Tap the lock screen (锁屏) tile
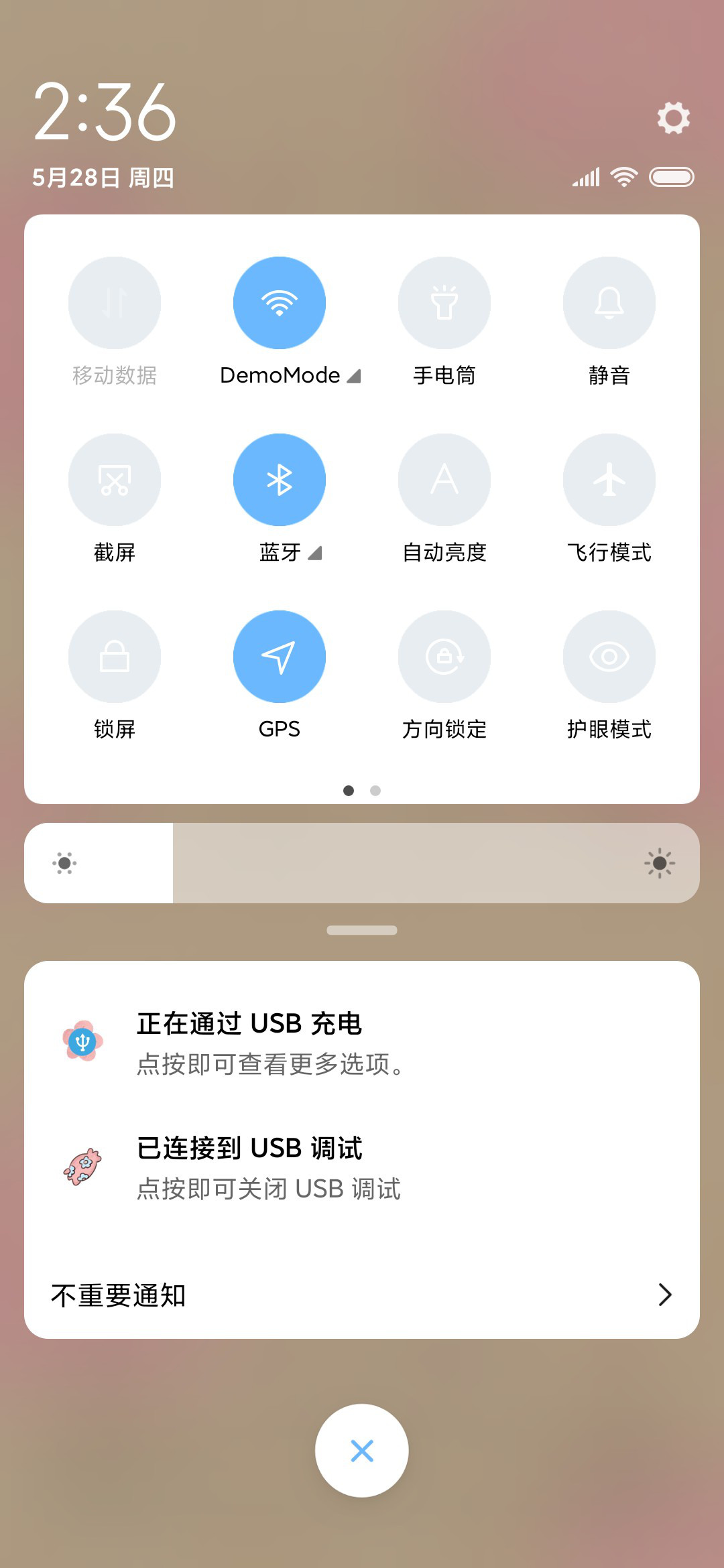724x1568 pixels. click(115, 657)
